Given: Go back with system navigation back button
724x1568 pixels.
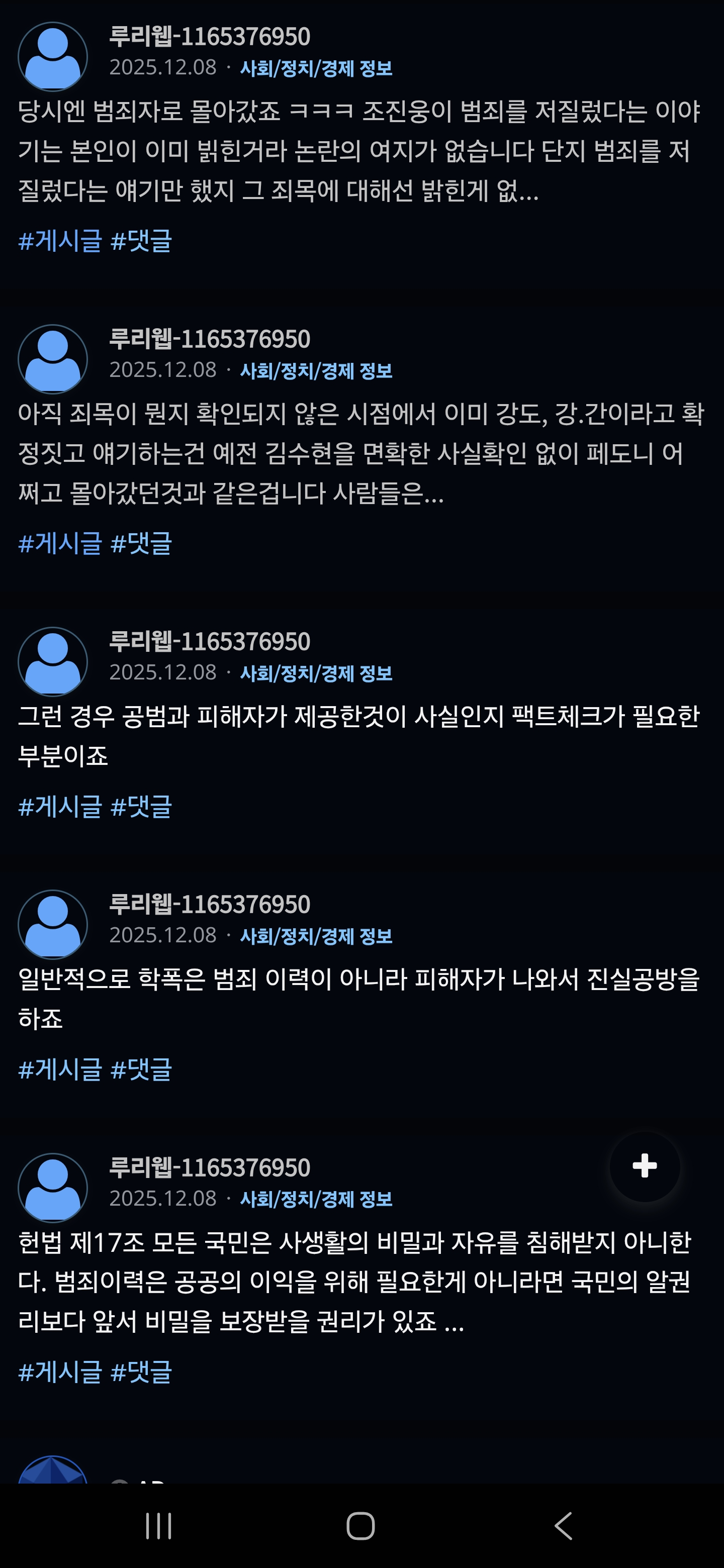Looking at the screenshot, I should (x=564, y=1526).
